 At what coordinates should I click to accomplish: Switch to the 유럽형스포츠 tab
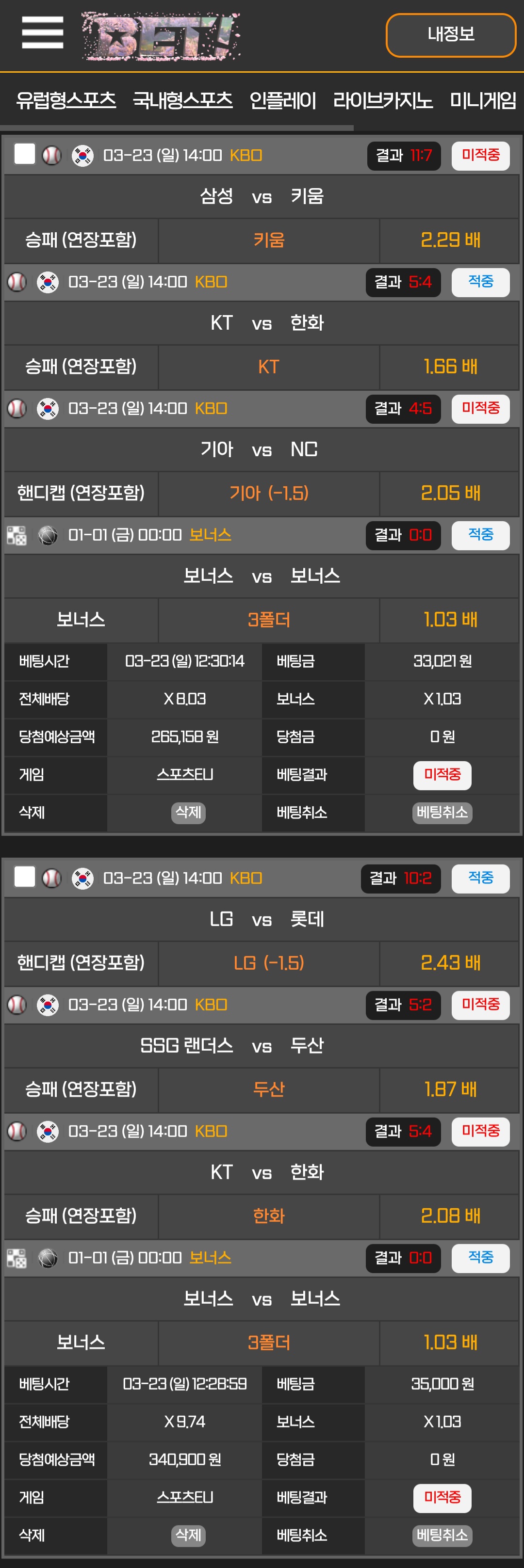pyautogui.click(x=66, y=100)
